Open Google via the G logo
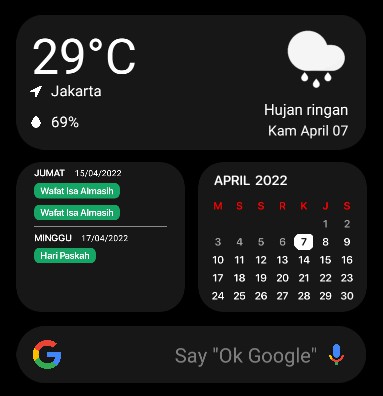383x396 pixels. 47,354
